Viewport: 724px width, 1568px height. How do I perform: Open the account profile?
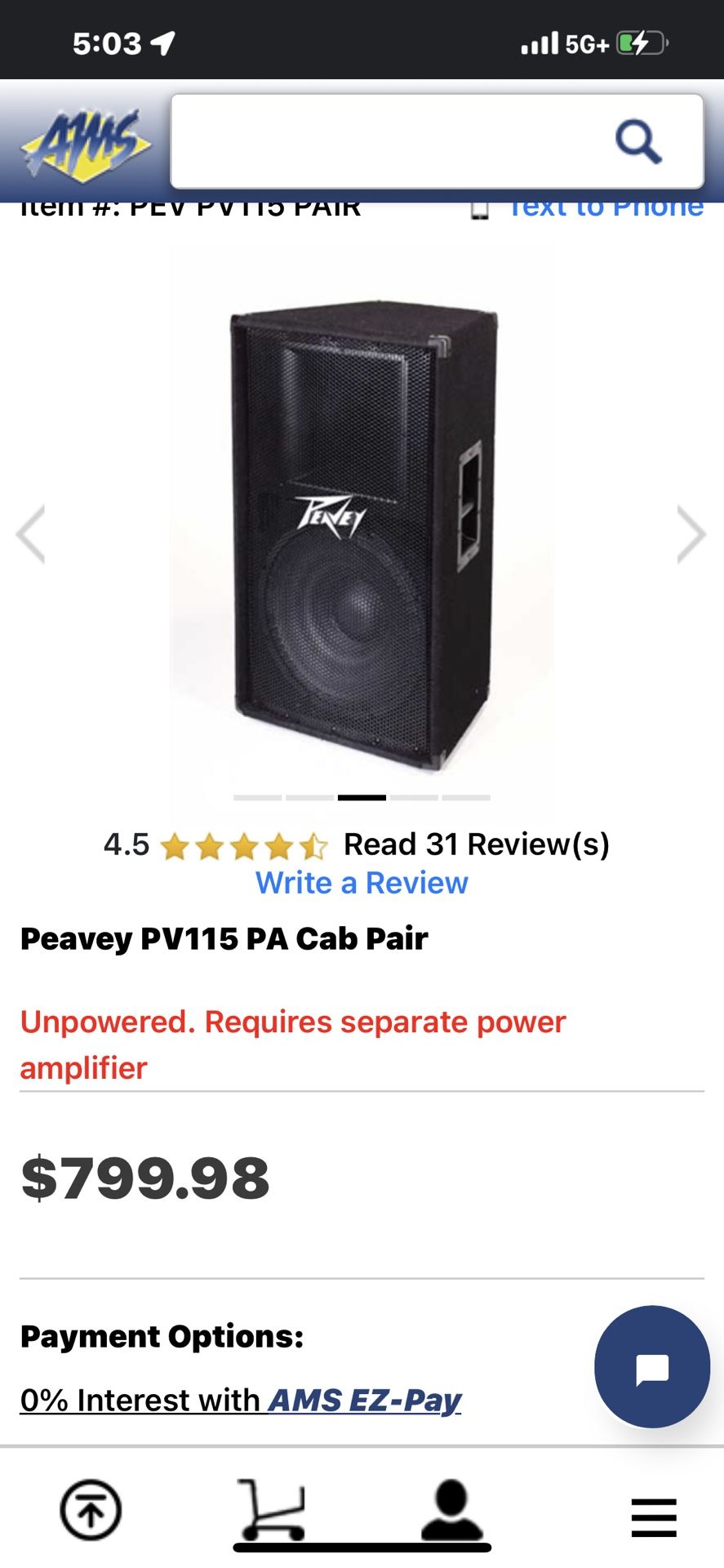click(x=451, y=1510)
